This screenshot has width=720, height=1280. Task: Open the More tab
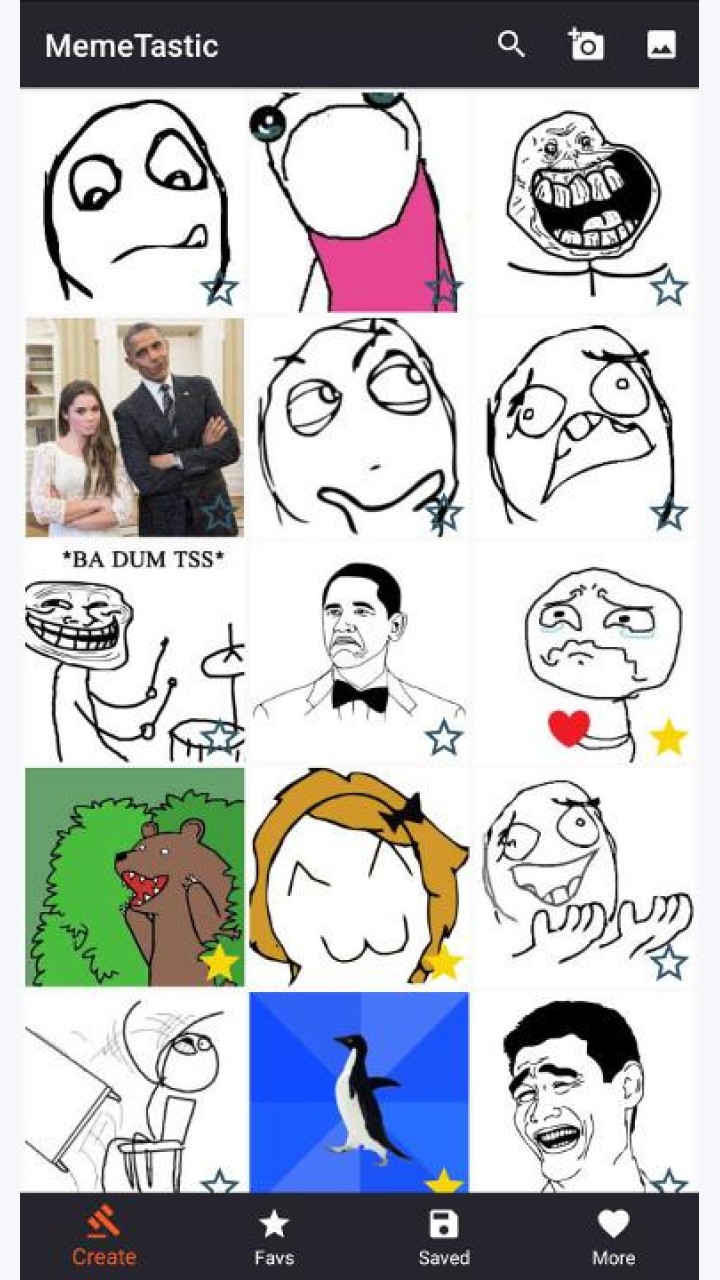click(613, 1237)
